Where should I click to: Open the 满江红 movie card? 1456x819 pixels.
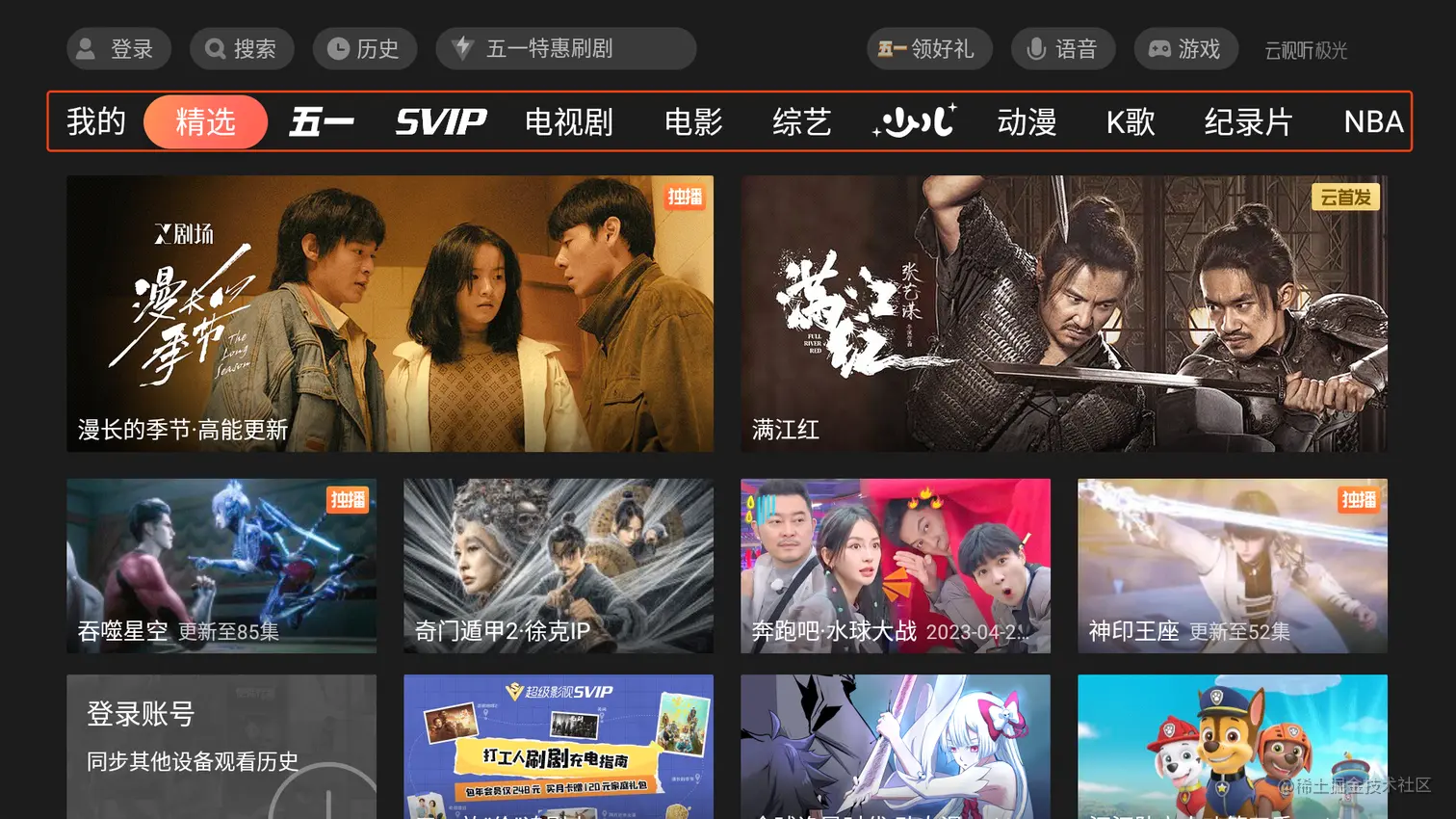pyautogui.click(x=1064, y=313)
